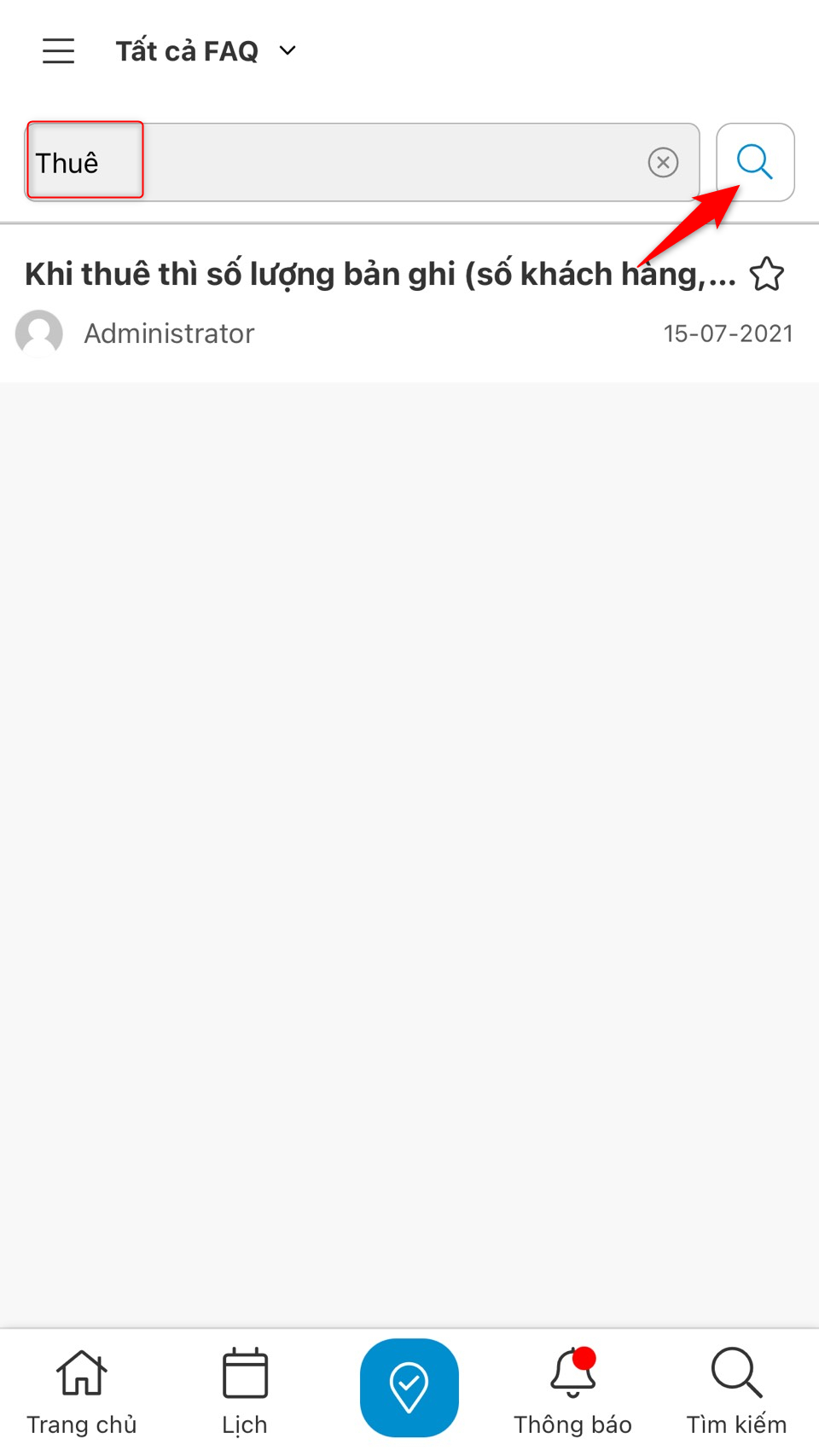Image resolution: width=819 pixels, height=1456 pixels.
Task: Open the hamburger drawer menu
Action: click(59, 51)
